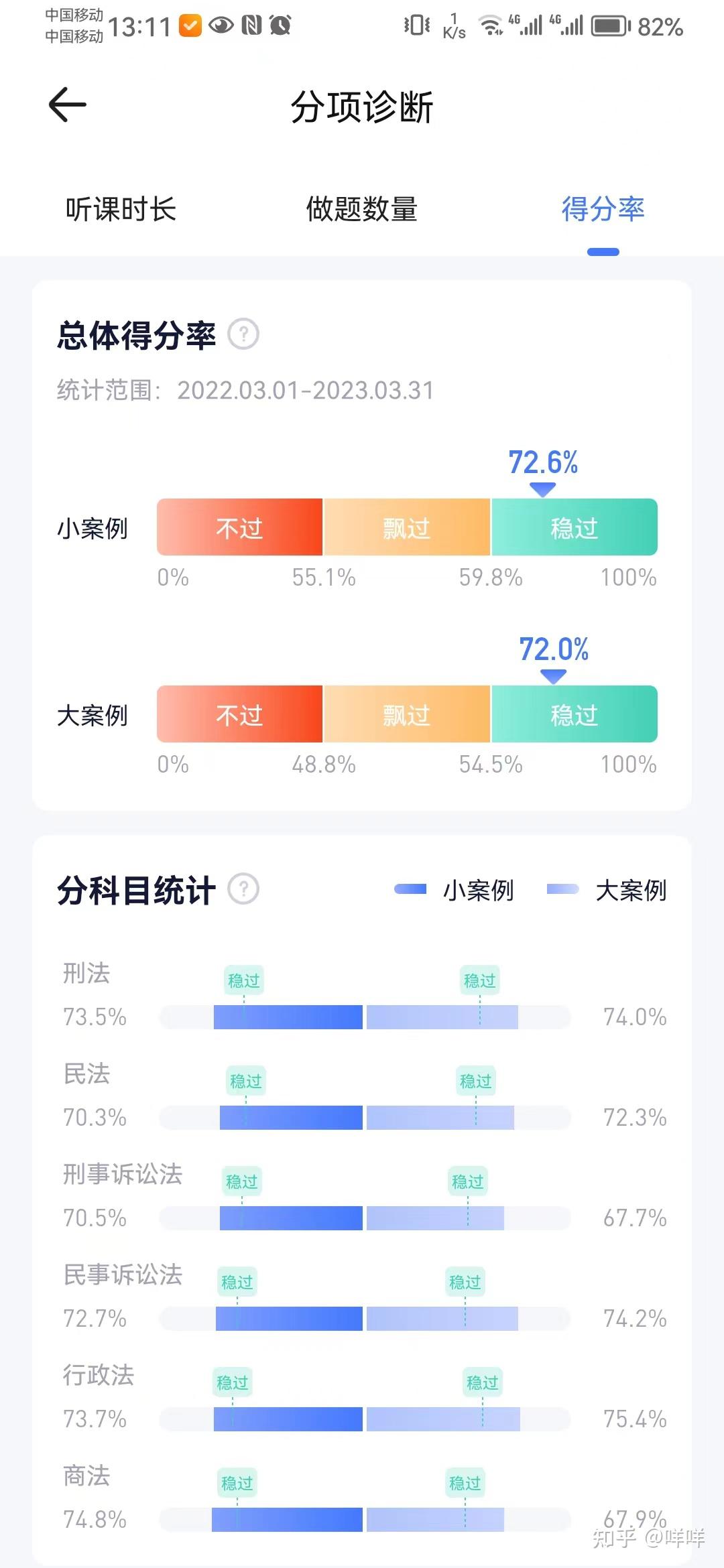Select the 得分率 tab
This screenshot has height=1568, width=724.
(x=603, y=209)
